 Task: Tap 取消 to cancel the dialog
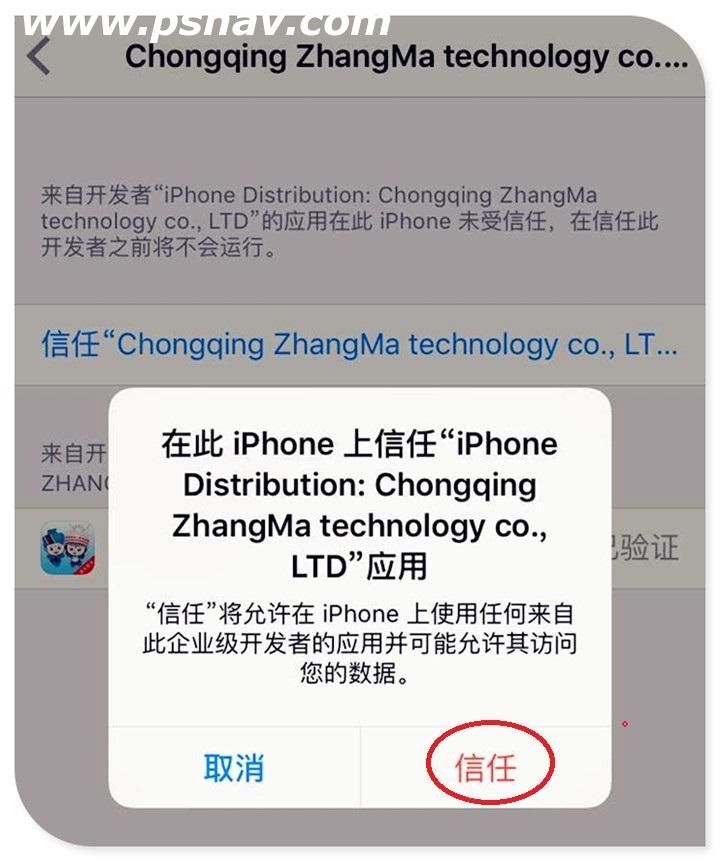click(x=234, y=767)
